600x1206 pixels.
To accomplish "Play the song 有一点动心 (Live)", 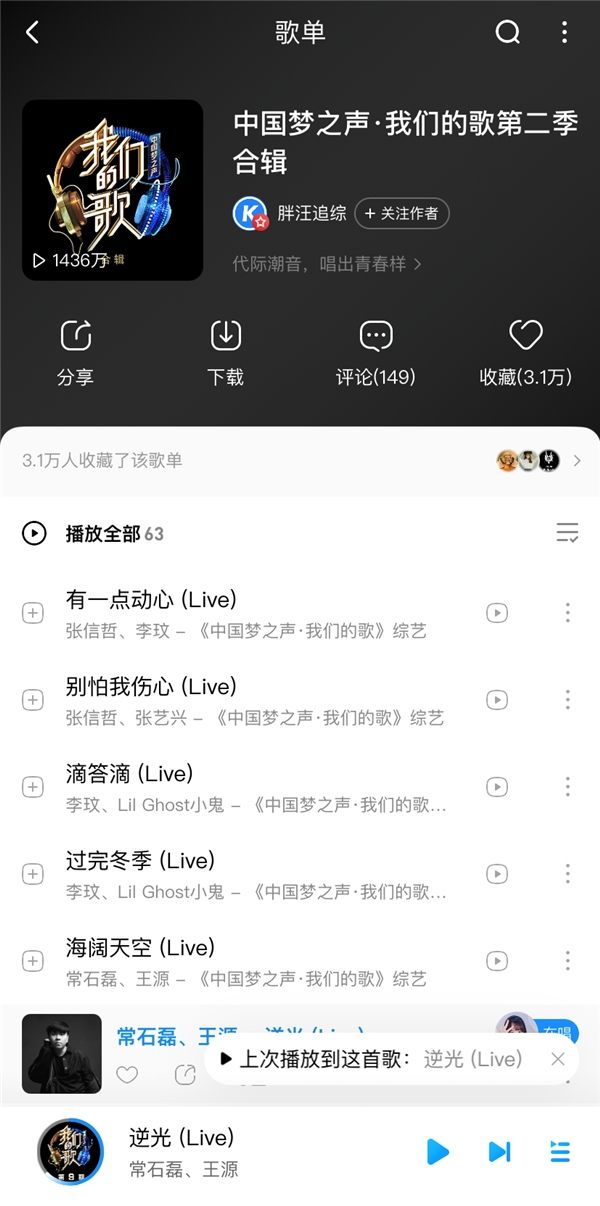I will 150,600.
